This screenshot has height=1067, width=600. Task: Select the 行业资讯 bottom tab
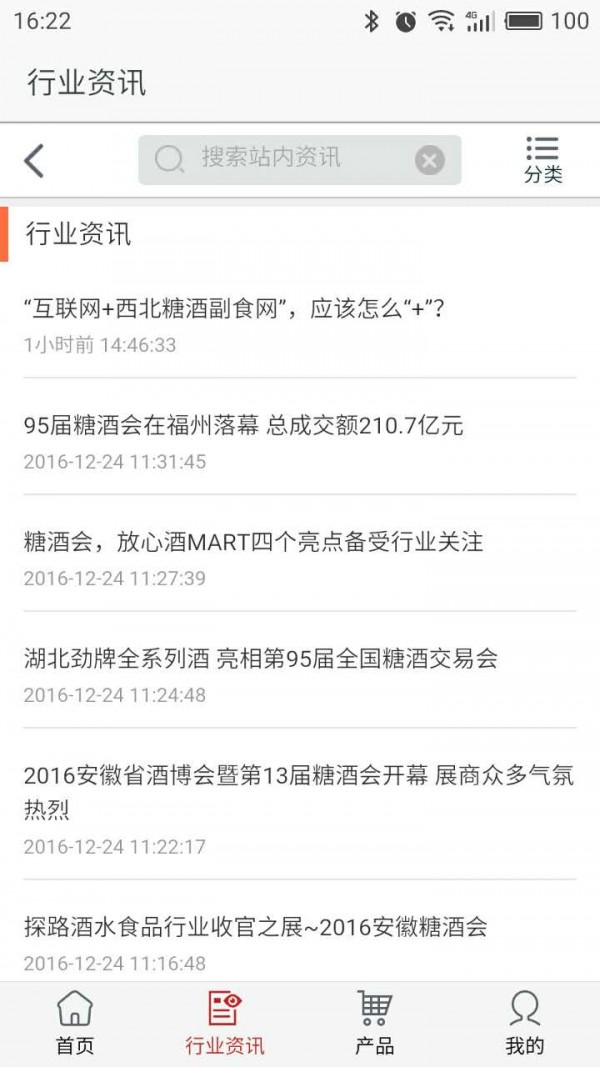[225, 1023]
